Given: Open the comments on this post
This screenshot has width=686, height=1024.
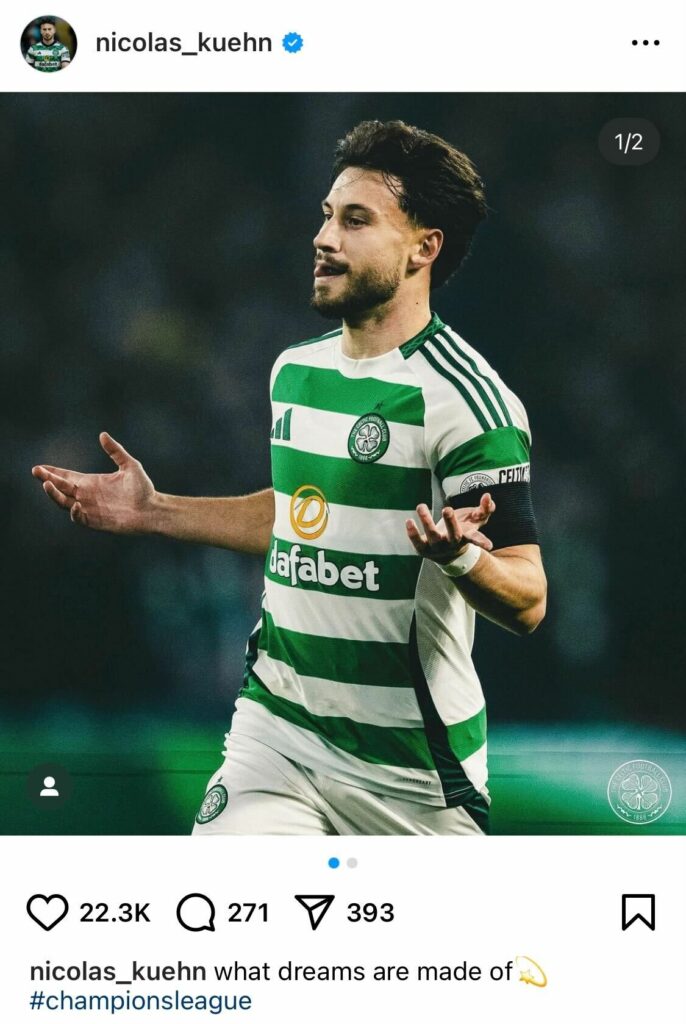Looking at the screenshot, I should pyautogui.click(x=196, y=912).
